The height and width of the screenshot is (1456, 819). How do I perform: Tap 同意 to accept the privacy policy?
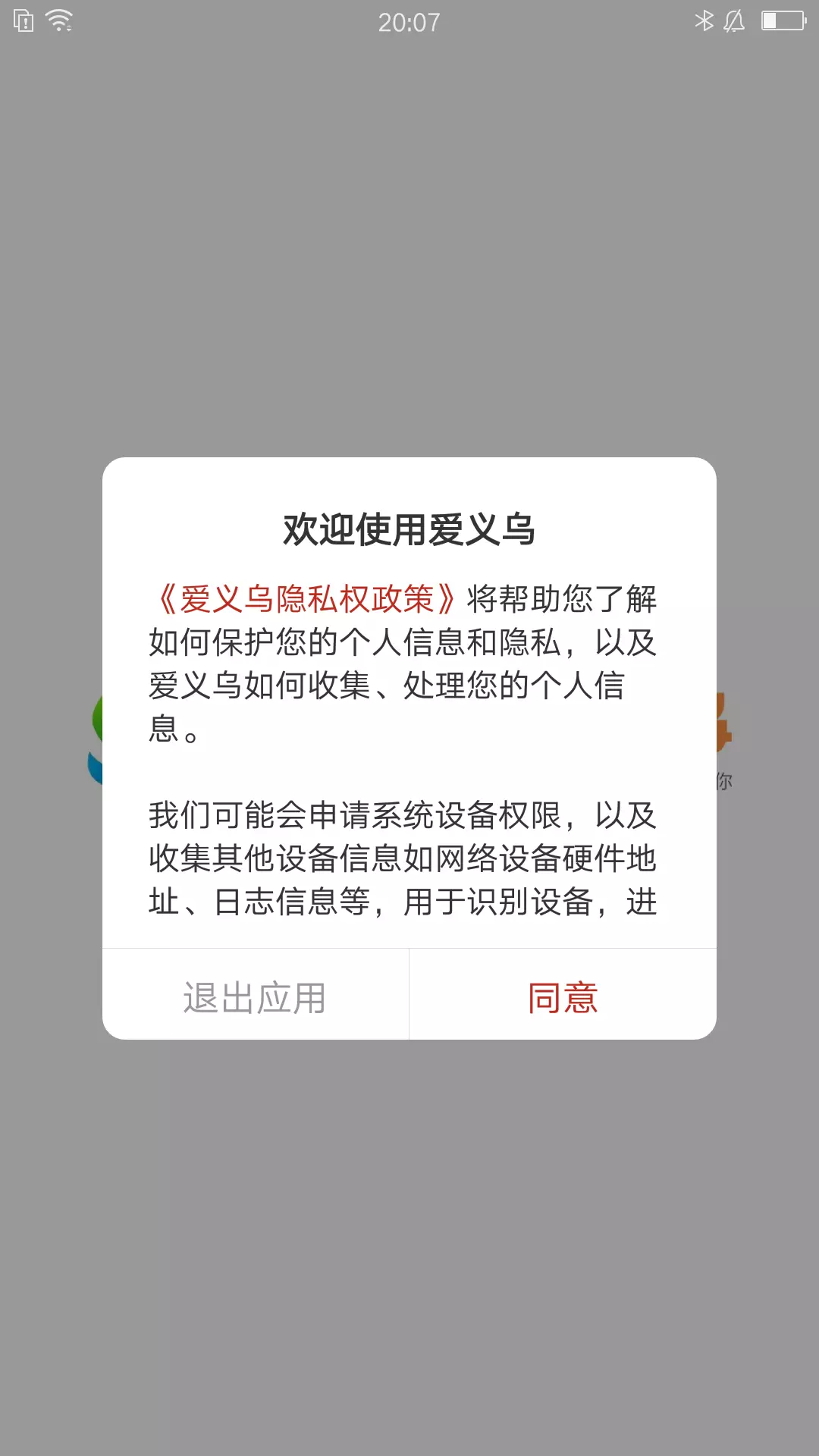(x=563, y=997)
